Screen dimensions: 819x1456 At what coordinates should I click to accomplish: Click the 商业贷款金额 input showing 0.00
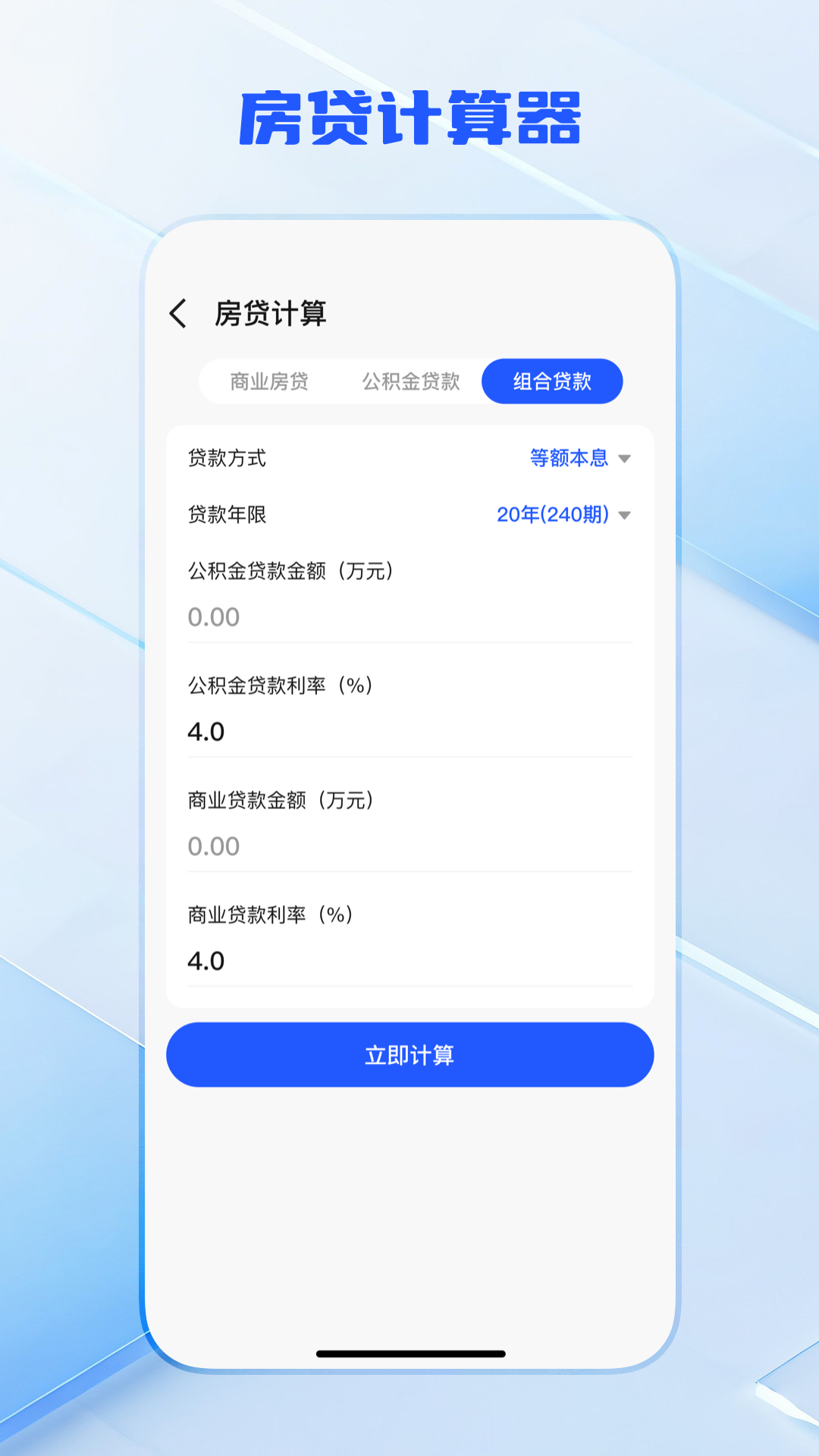pos(409,846)
